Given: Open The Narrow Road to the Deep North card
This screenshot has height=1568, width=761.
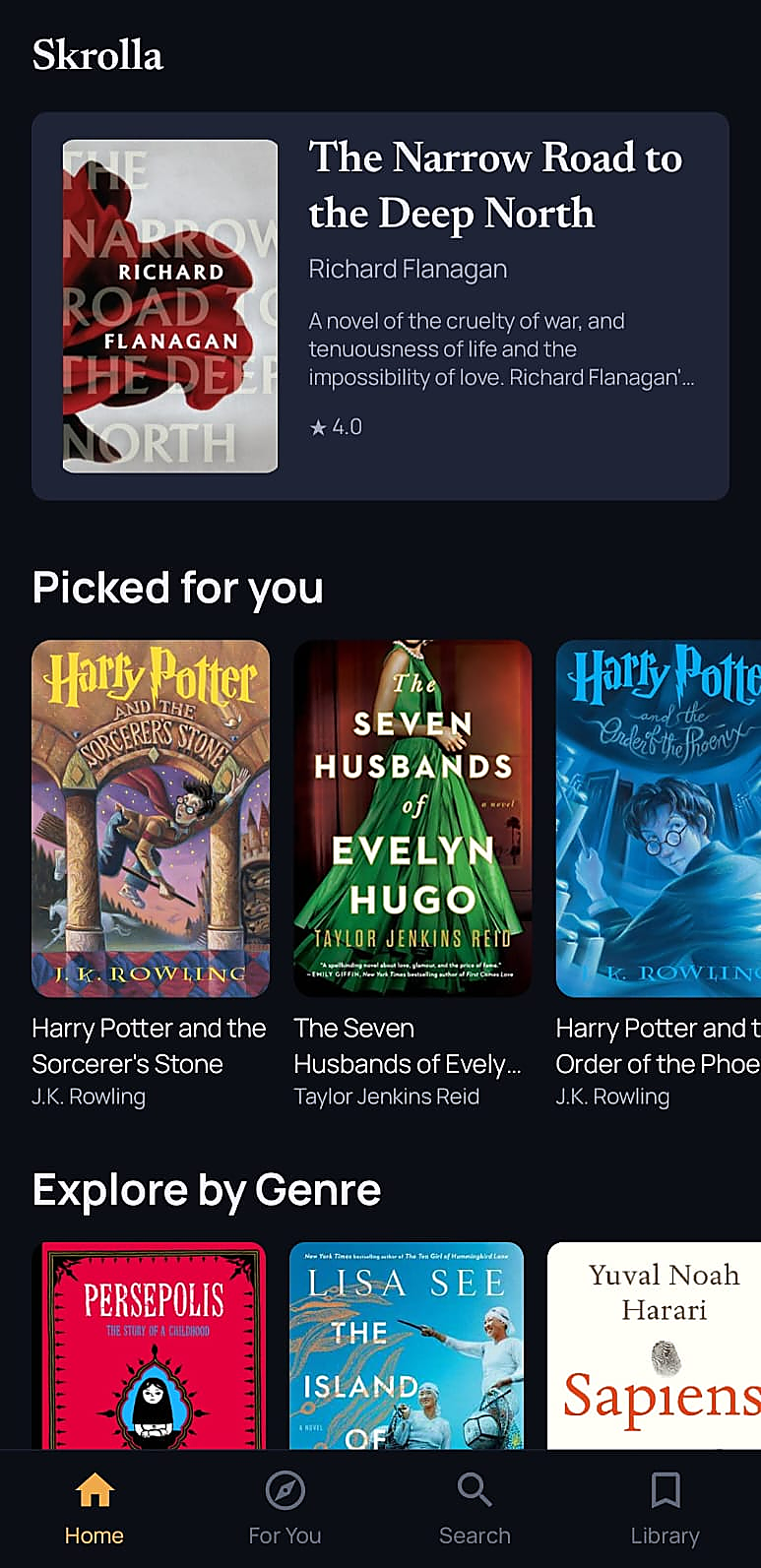Looking at the screenshot, I should coord(380,306).
